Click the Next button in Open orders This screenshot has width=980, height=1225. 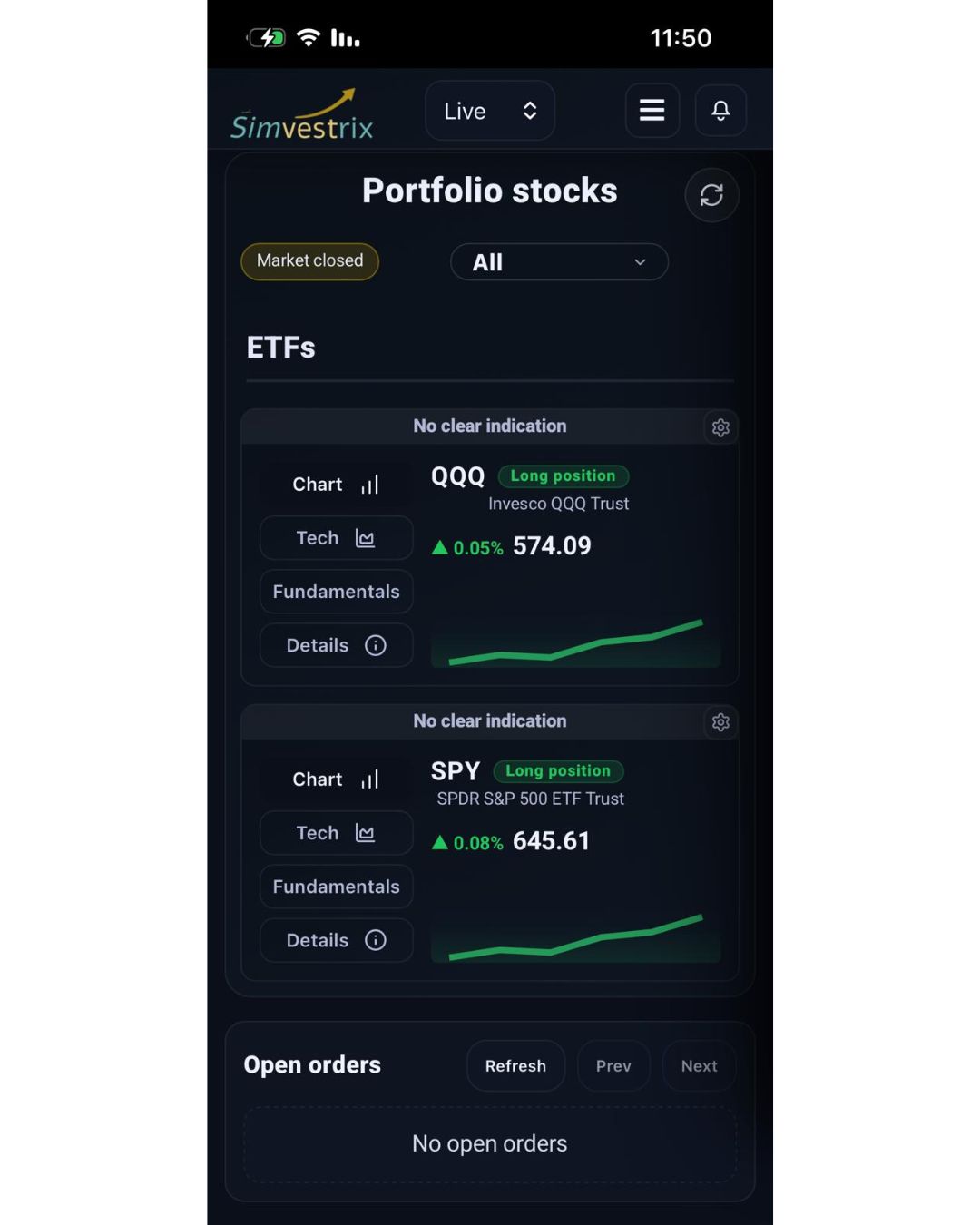[x=698, y=1065]
